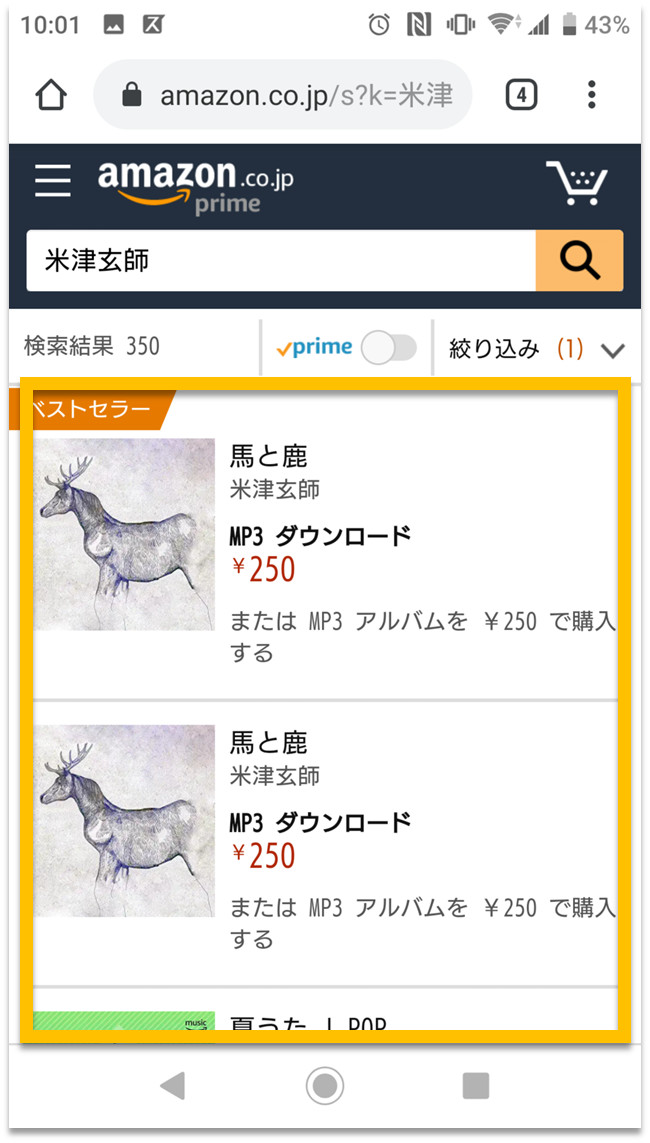Screen dimensions: 650x1143
Task: Toggle the prime filter switch
Action: pos(389,348)
